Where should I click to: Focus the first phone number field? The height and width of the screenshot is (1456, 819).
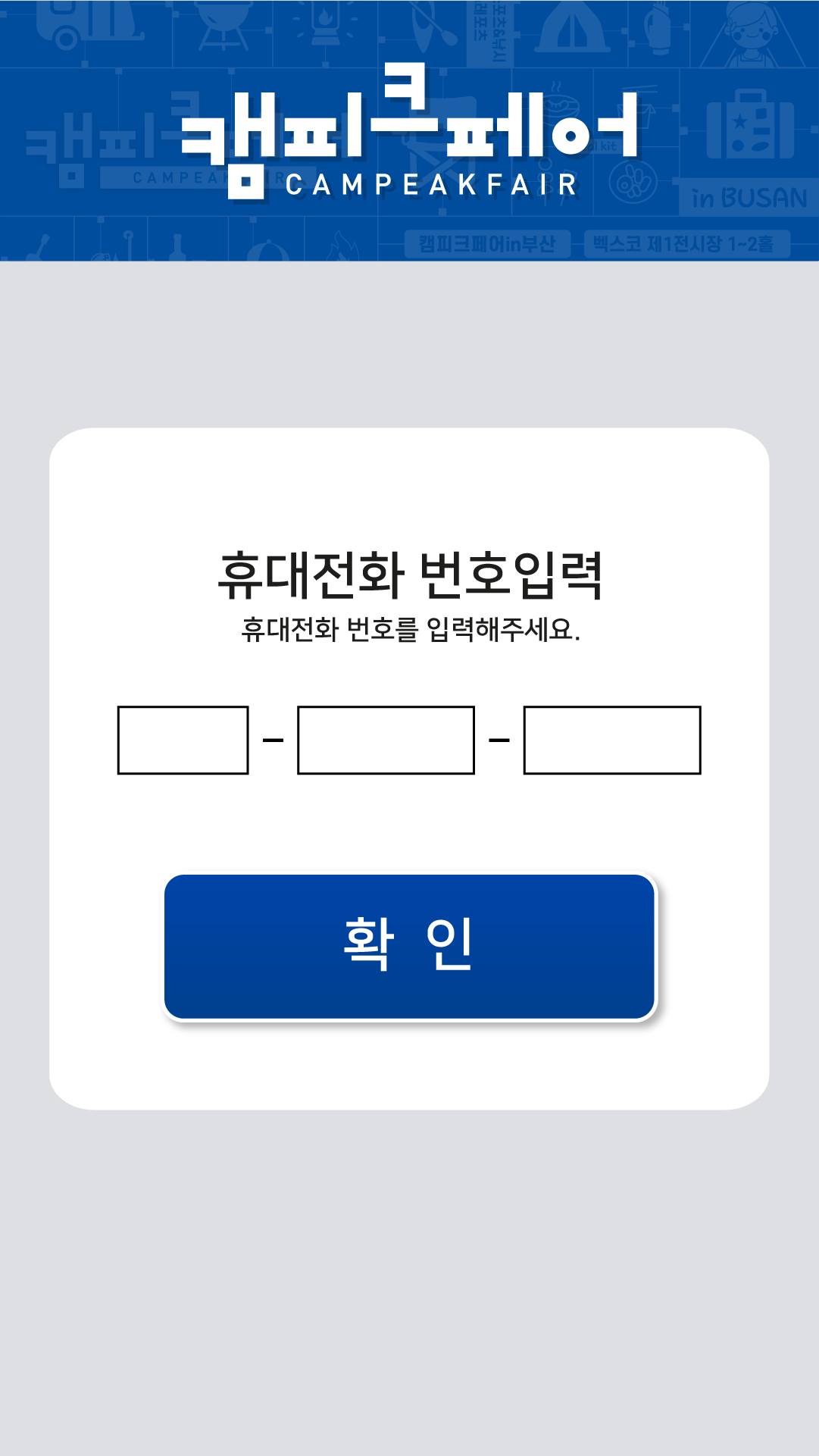(x=183, y=740)
